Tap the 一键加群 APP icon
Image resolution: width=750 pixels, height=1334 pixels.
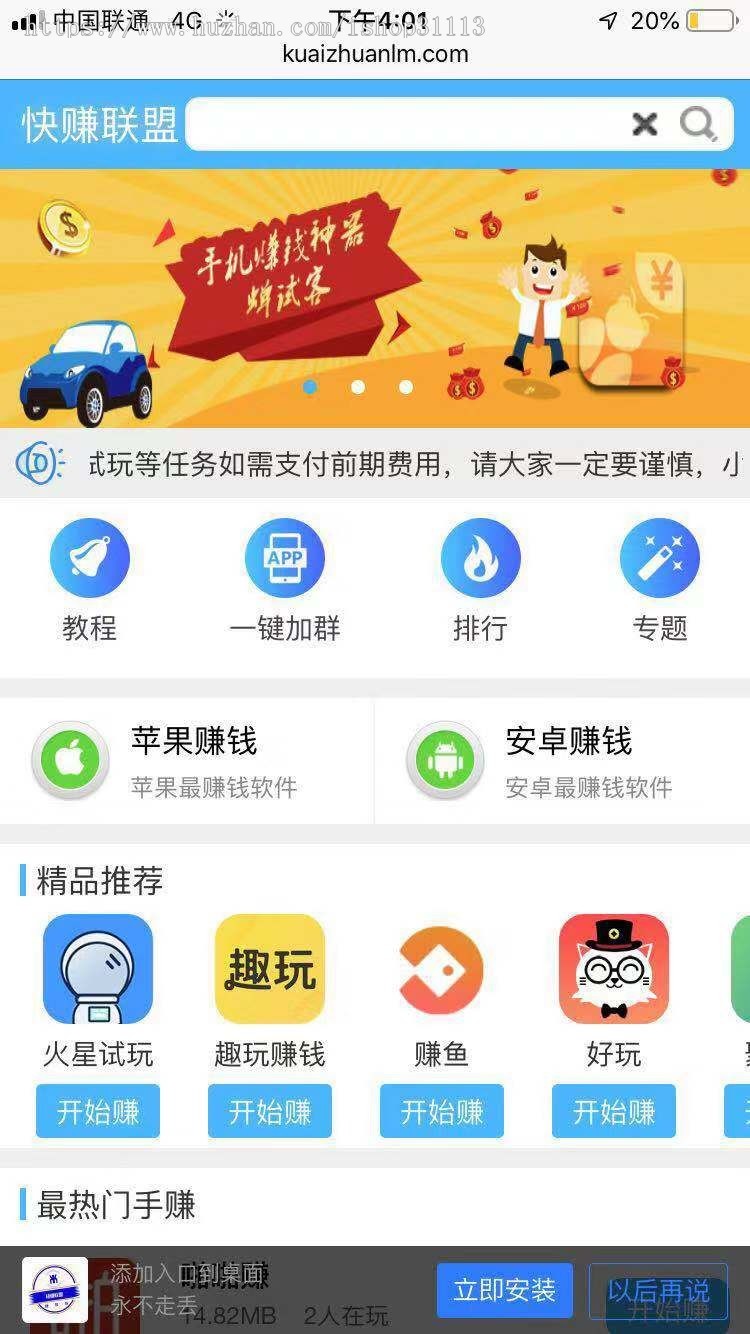285,557
